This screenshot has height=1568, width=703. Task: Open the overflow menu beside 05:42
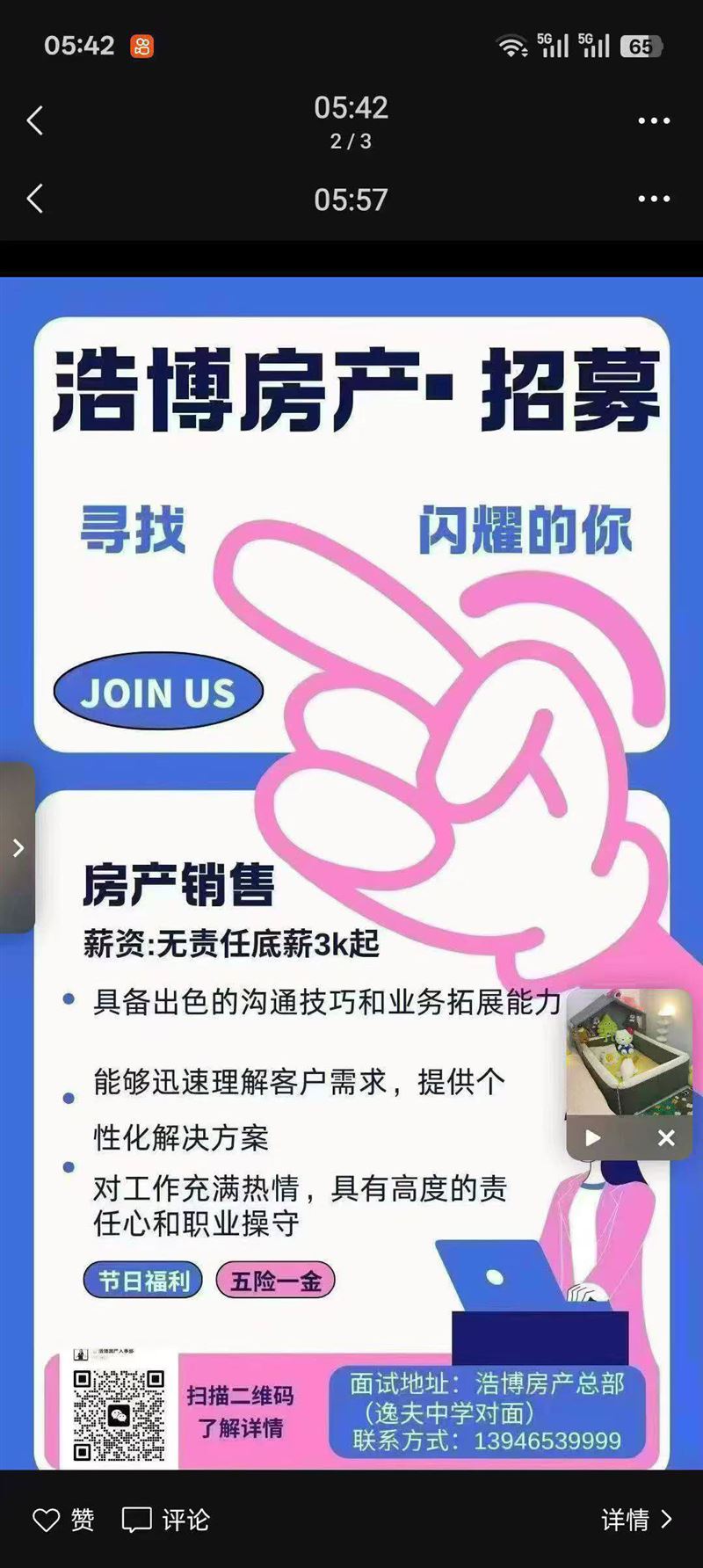pyautogui.click(x=654, y=120)
